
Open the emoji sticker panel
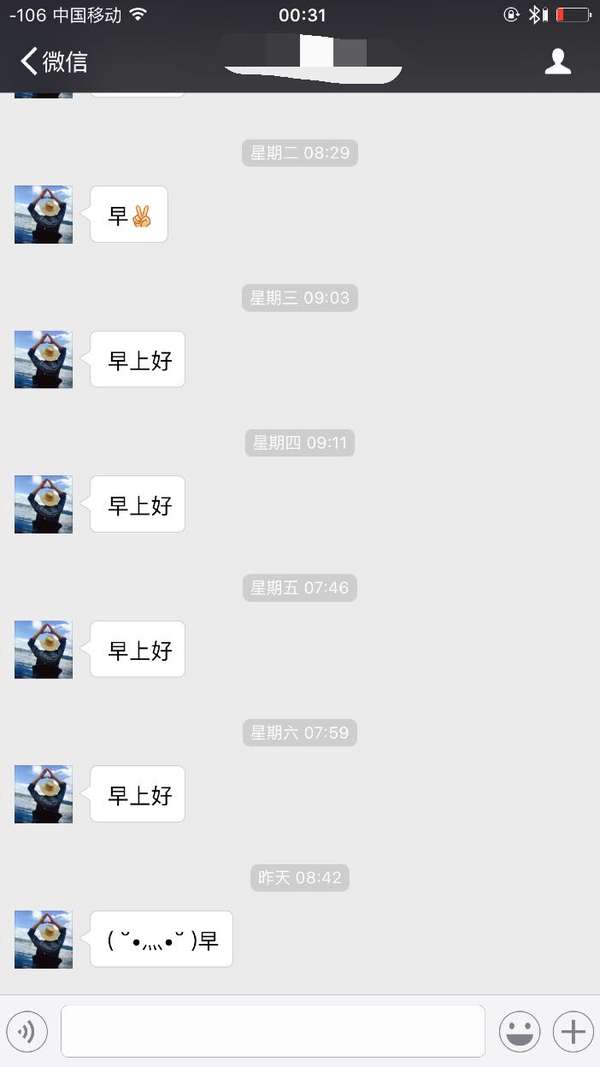520,1032
